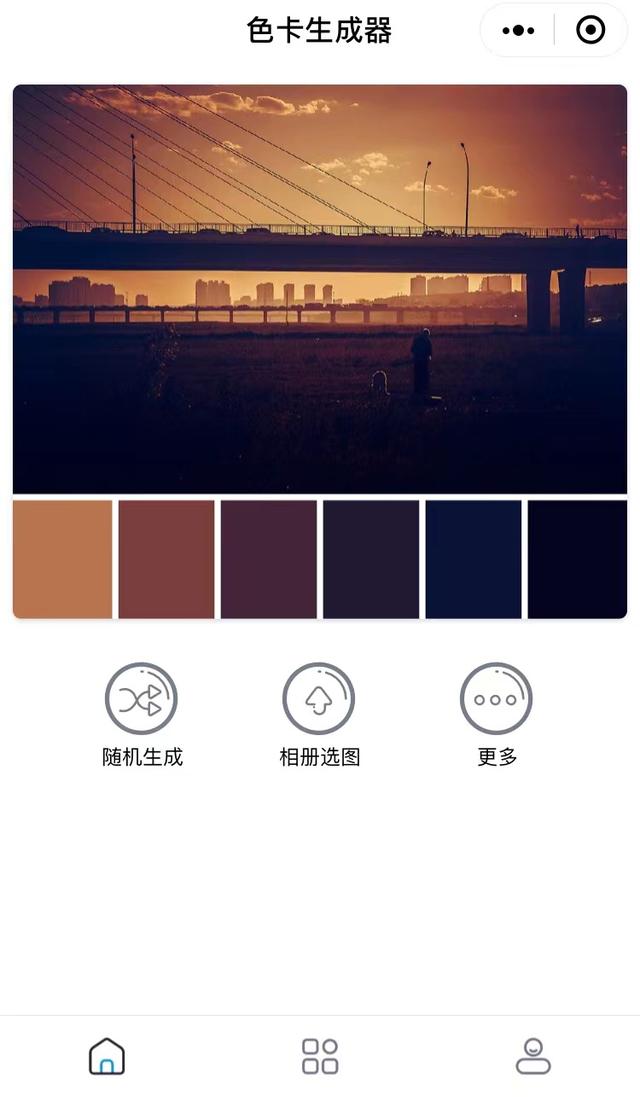This screenshot has height=1097, width=640.
Task: Select the navy blue color swatch
Action: [474, 559]
